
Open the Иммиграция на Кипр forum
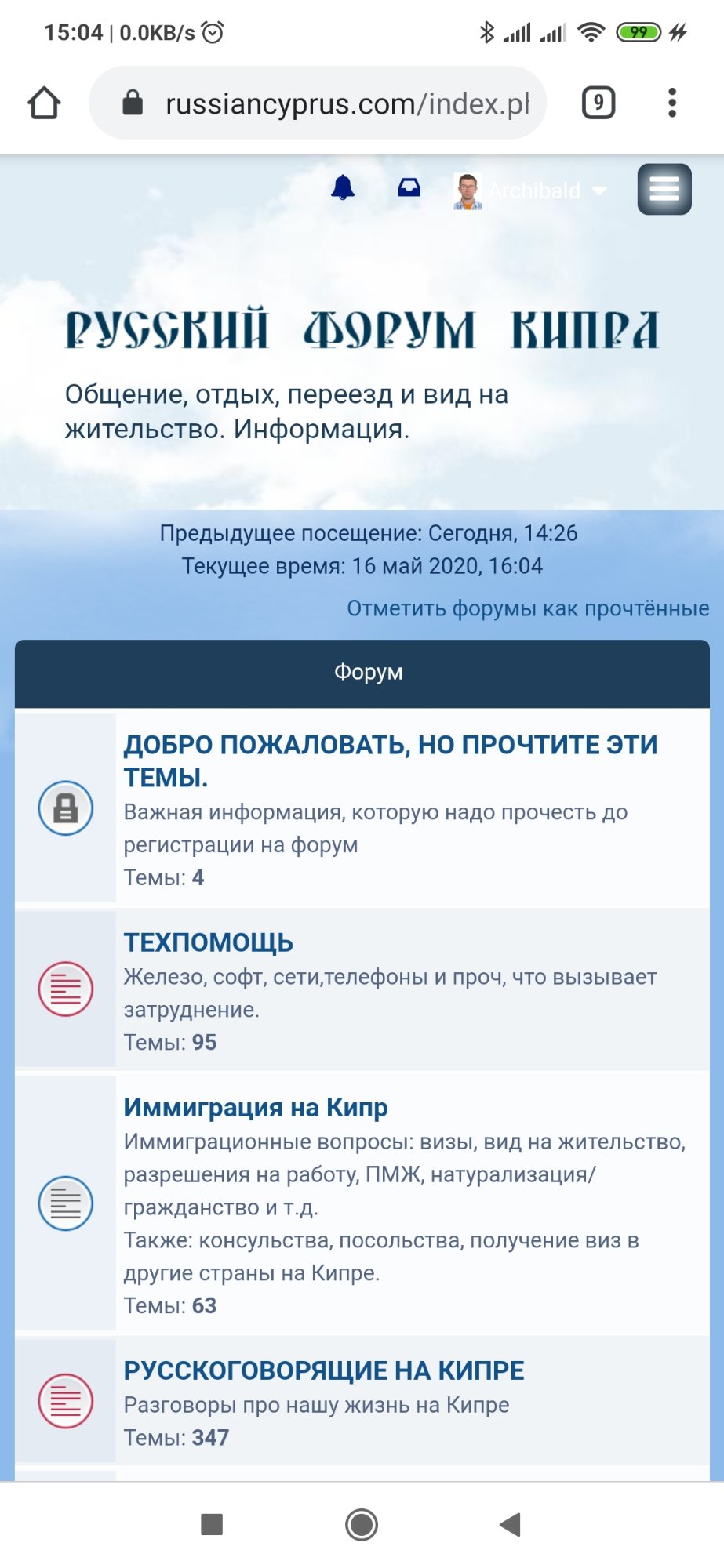pos(256,1107)
